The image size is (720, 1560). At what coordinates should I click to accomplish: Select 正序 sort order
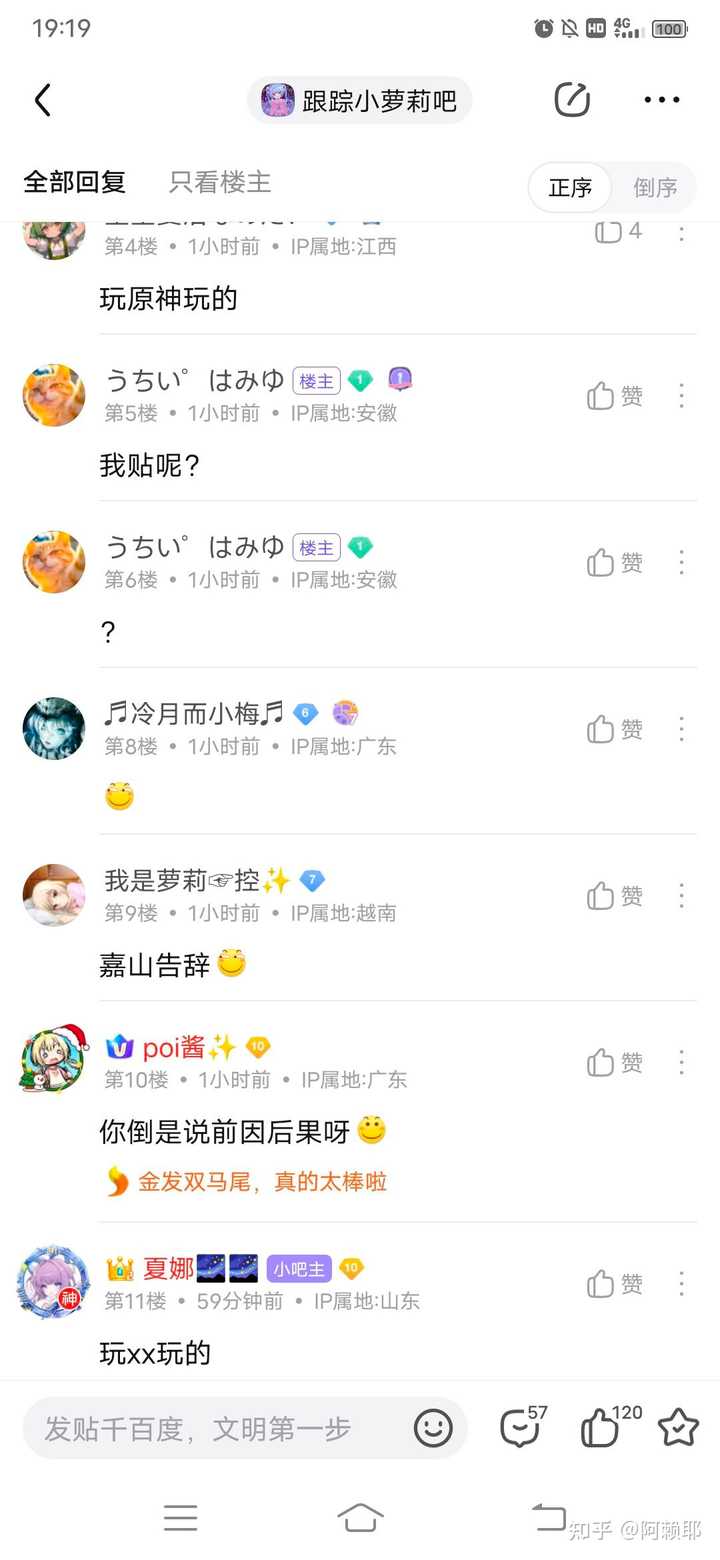click(x=570, y=187)
